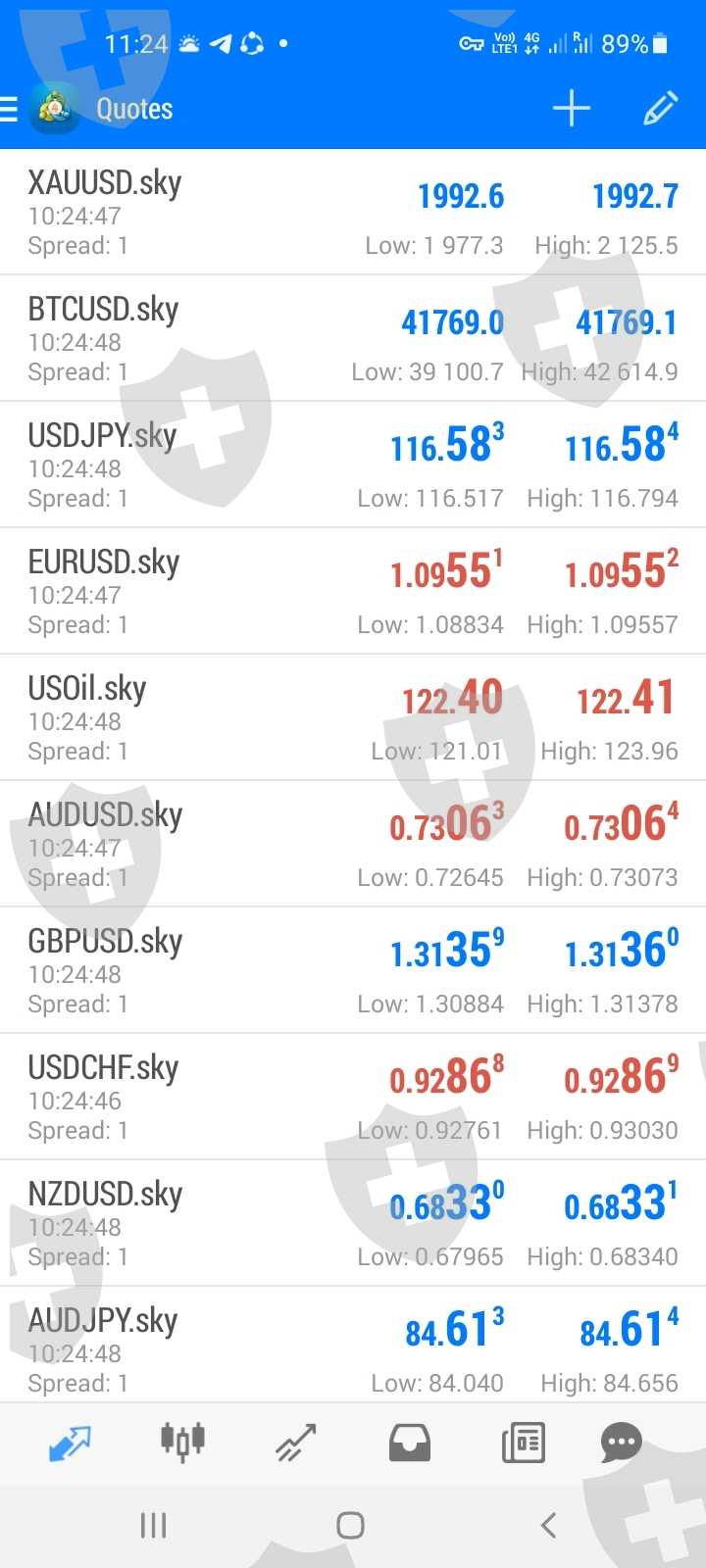706x1568 pixels.
Task: Open the hamburger menu drawer
Action: coord(10,109)
